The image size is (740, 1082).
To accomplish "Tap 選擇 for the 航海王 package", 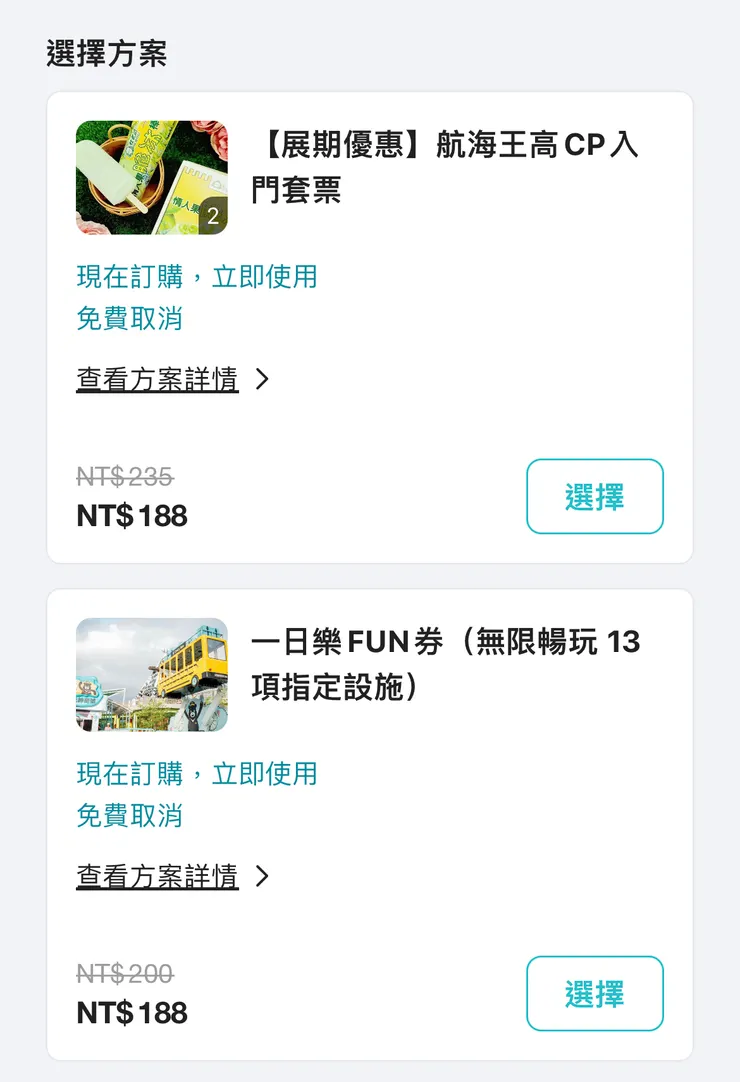I will coord(594,496).
